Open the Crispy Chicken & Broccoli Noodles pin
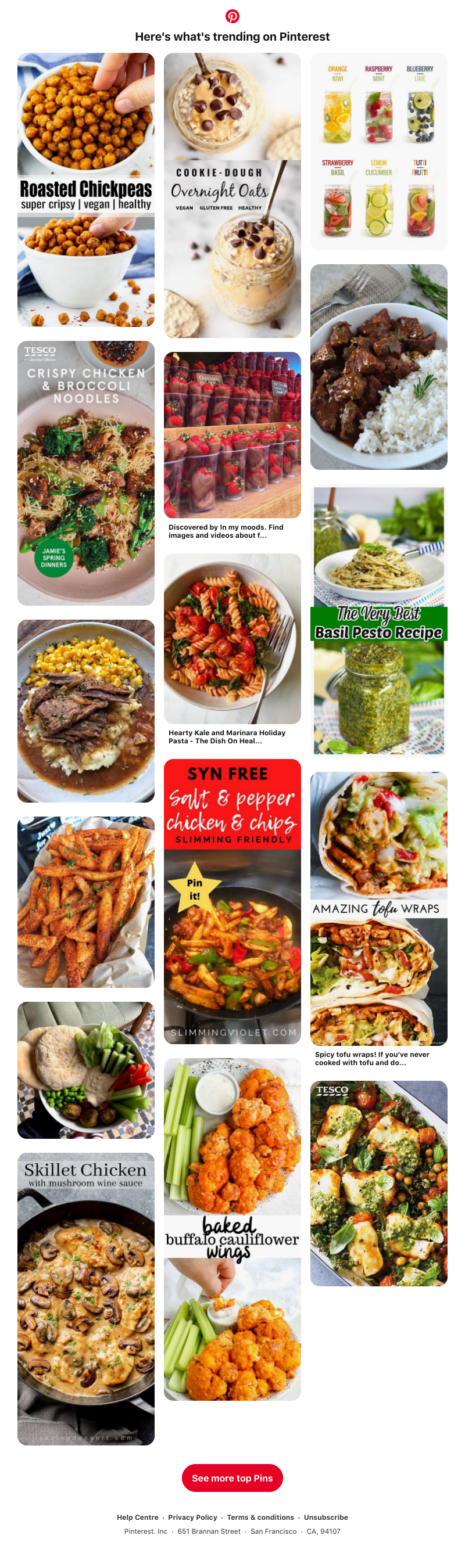 85,472
